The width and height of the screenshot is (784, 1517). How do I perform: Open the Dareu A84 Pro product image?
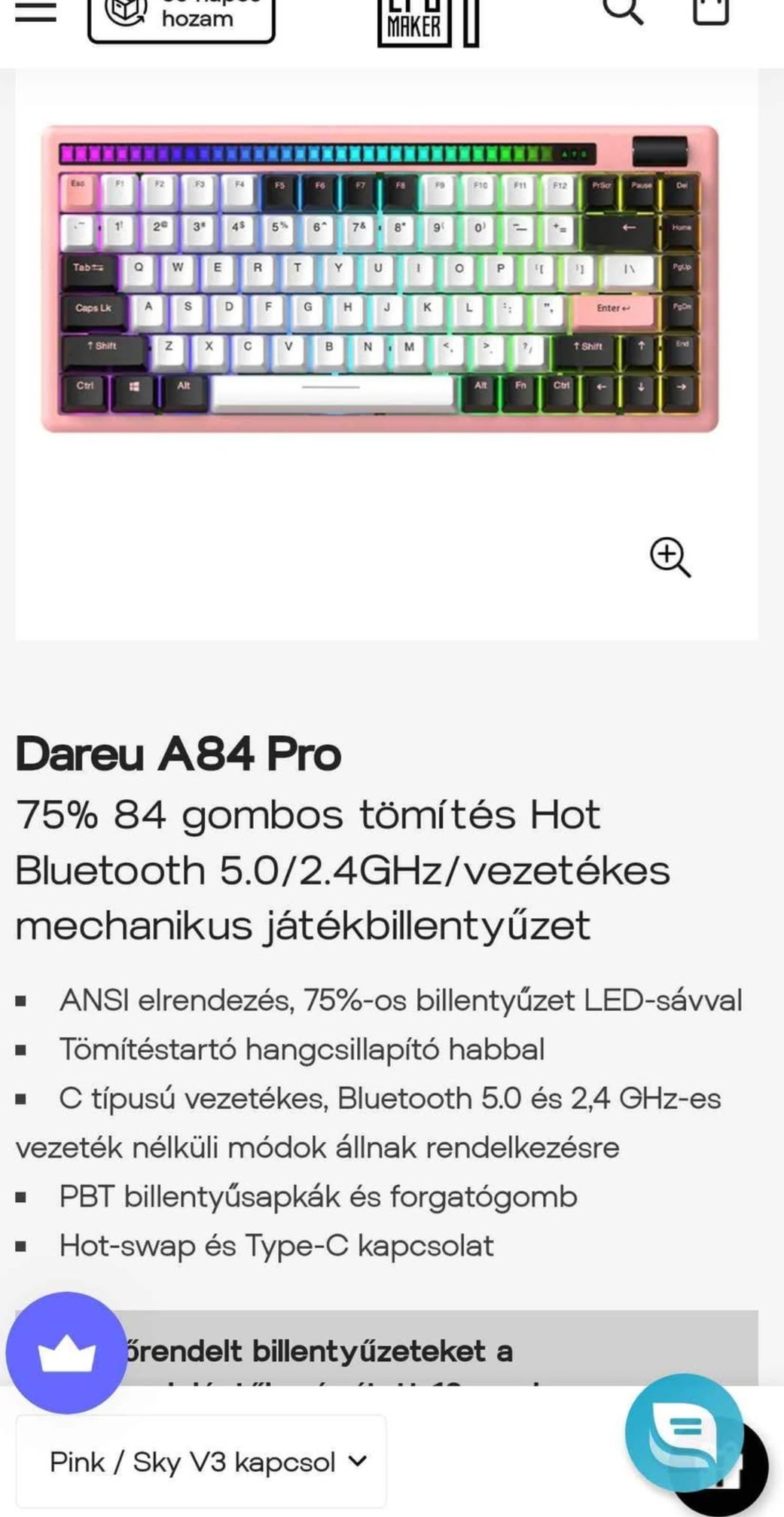[x=380, y=279]
